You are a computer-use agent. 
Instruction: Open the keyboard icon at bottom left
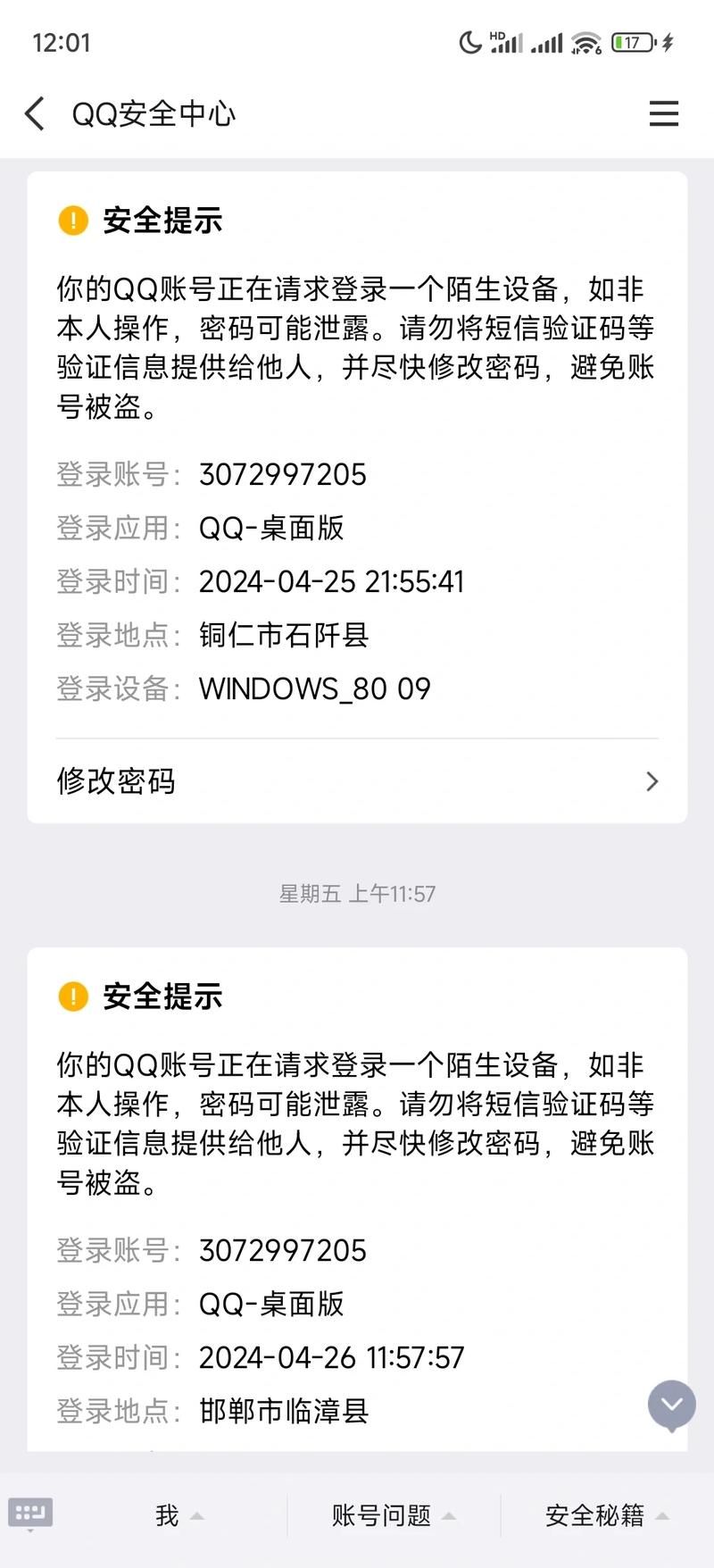pyautogui.click(x=31, y=1514)
